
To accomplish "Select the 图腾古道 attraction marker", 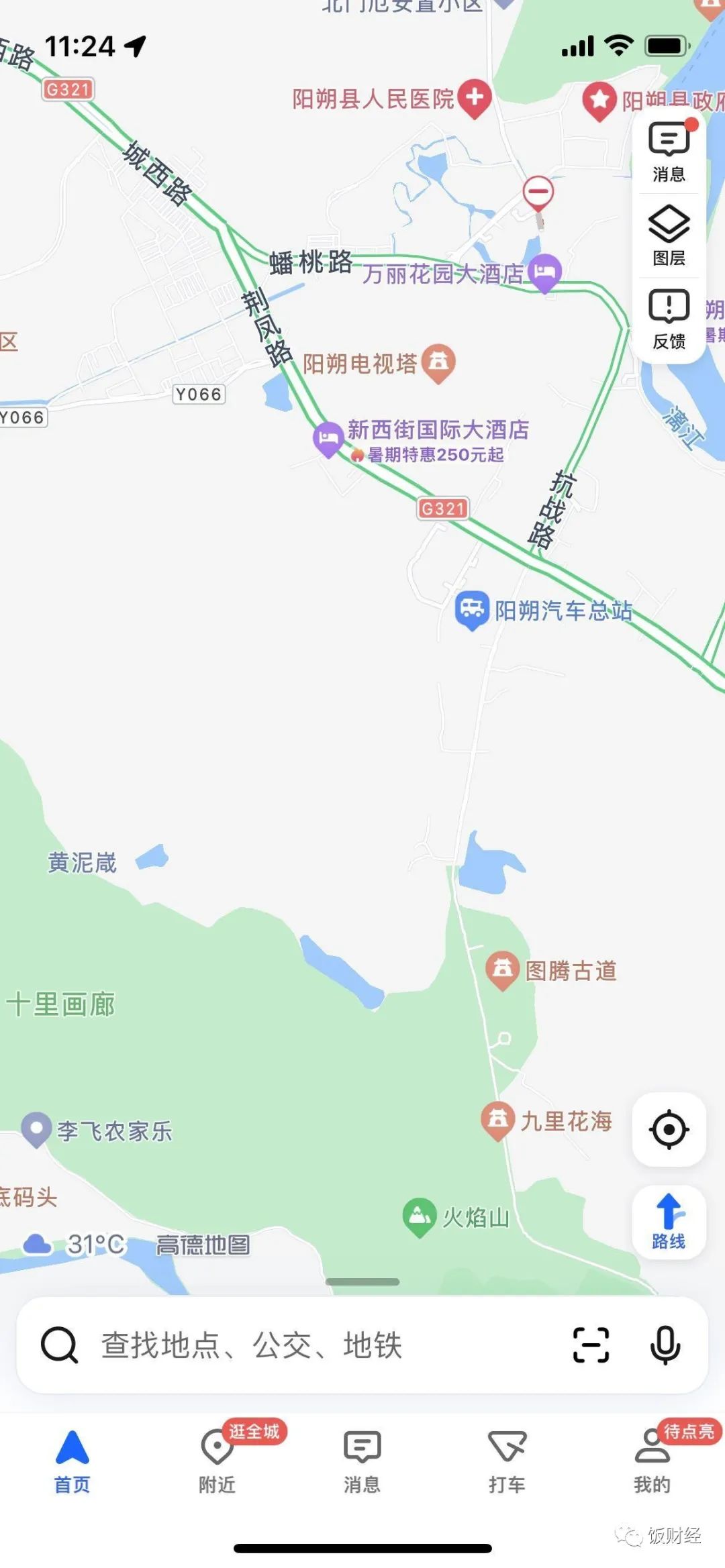I will coord(501,968).
